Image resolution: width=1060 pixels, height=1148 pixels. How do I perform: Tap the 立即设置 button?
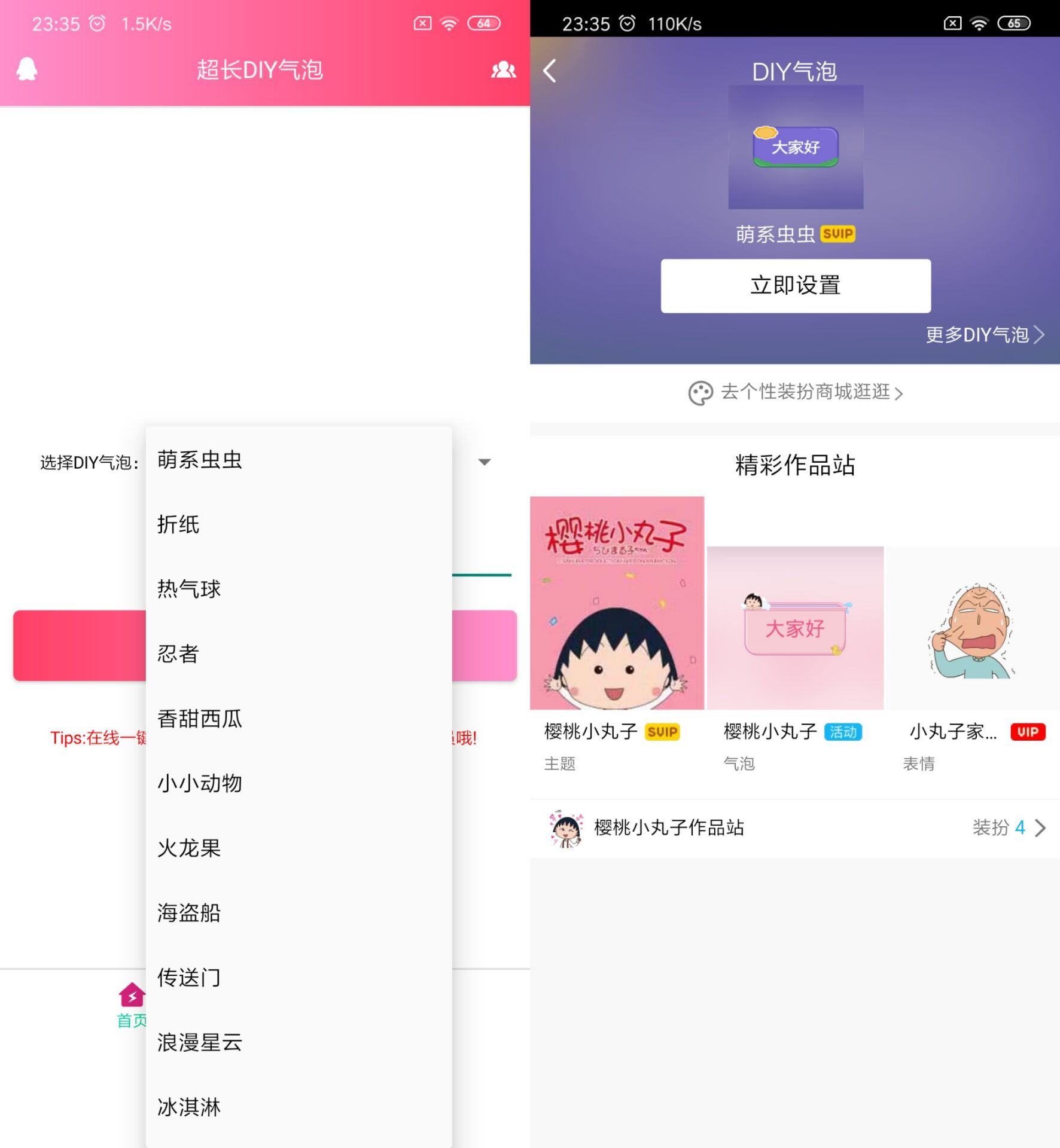[795, 286]
